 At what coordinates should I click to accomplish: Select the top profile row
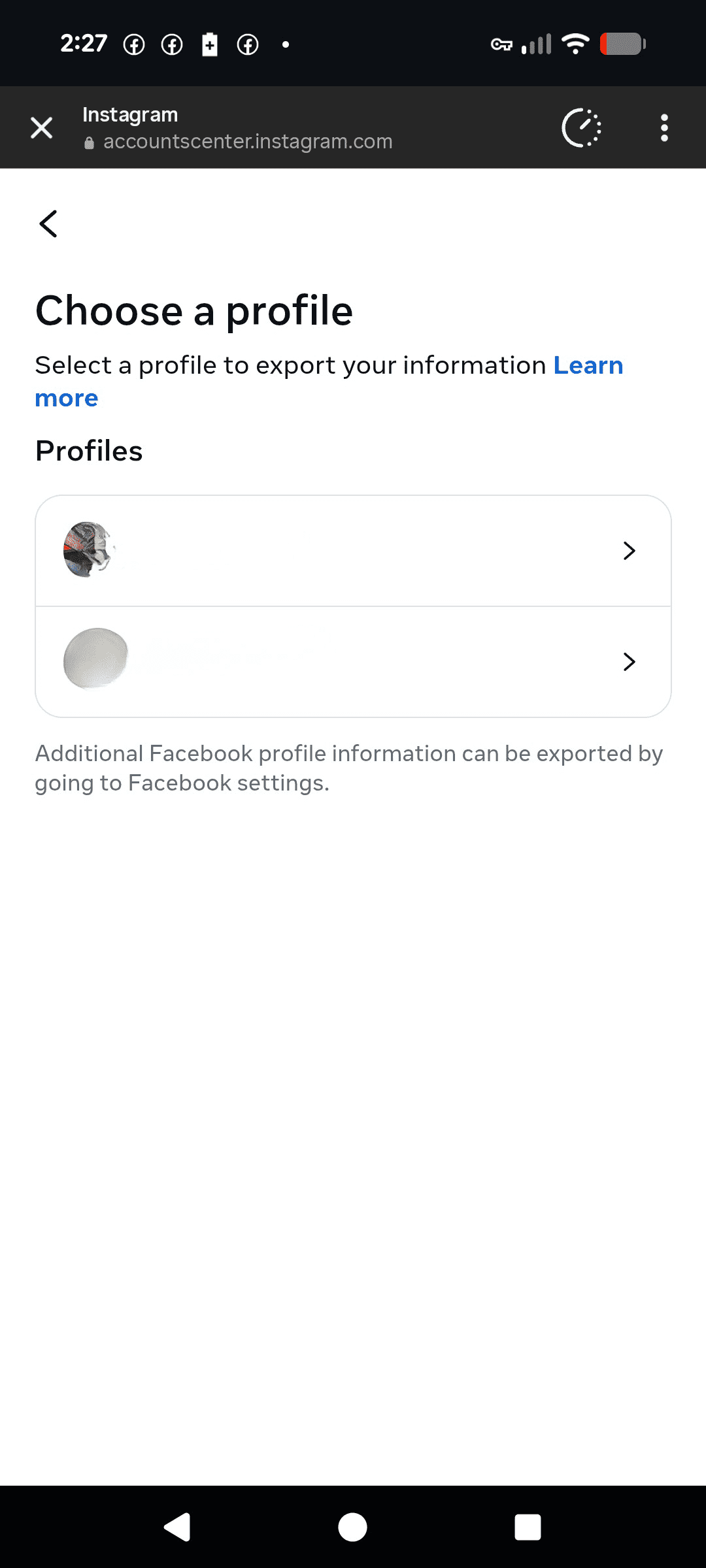click(353, 550)
